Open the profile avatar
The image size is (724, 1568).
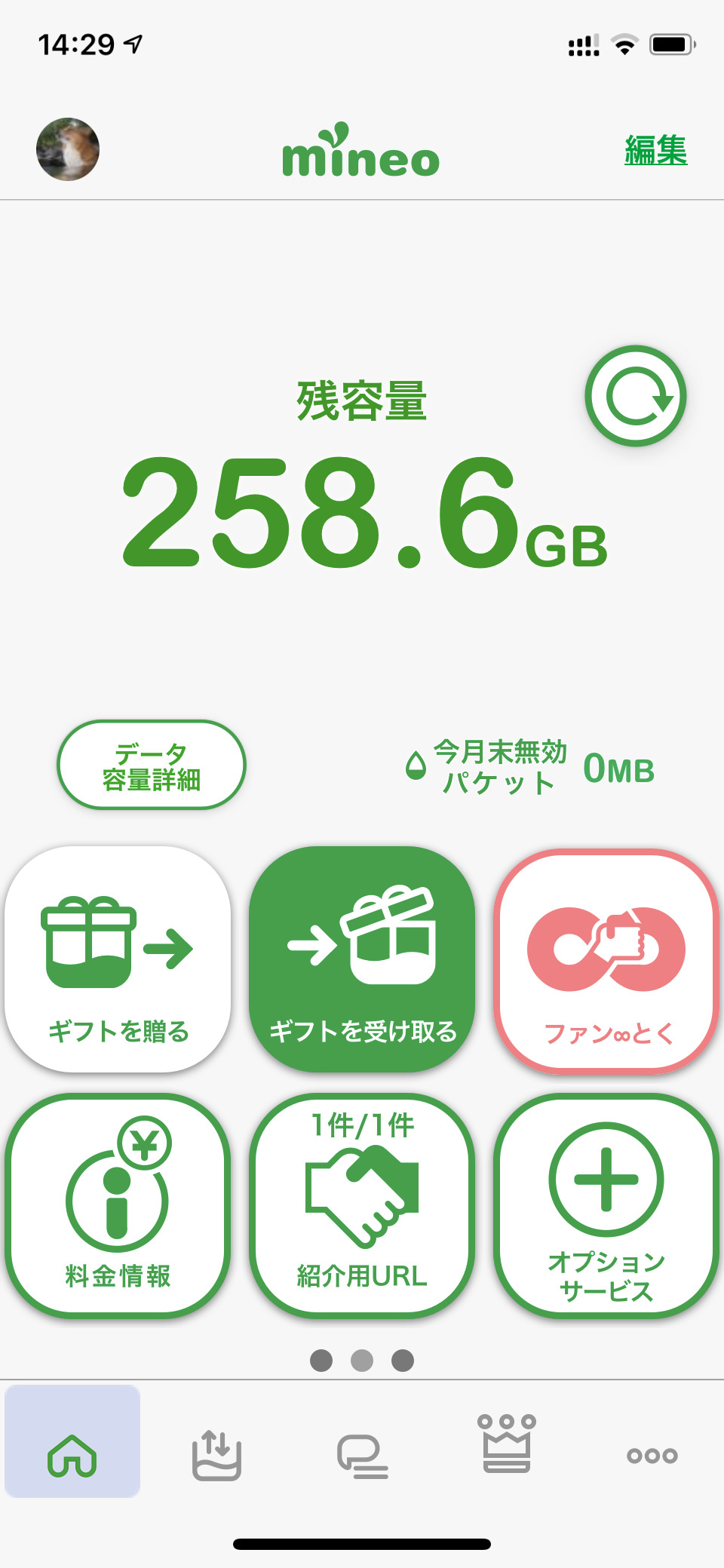click(x=68, y=149)
